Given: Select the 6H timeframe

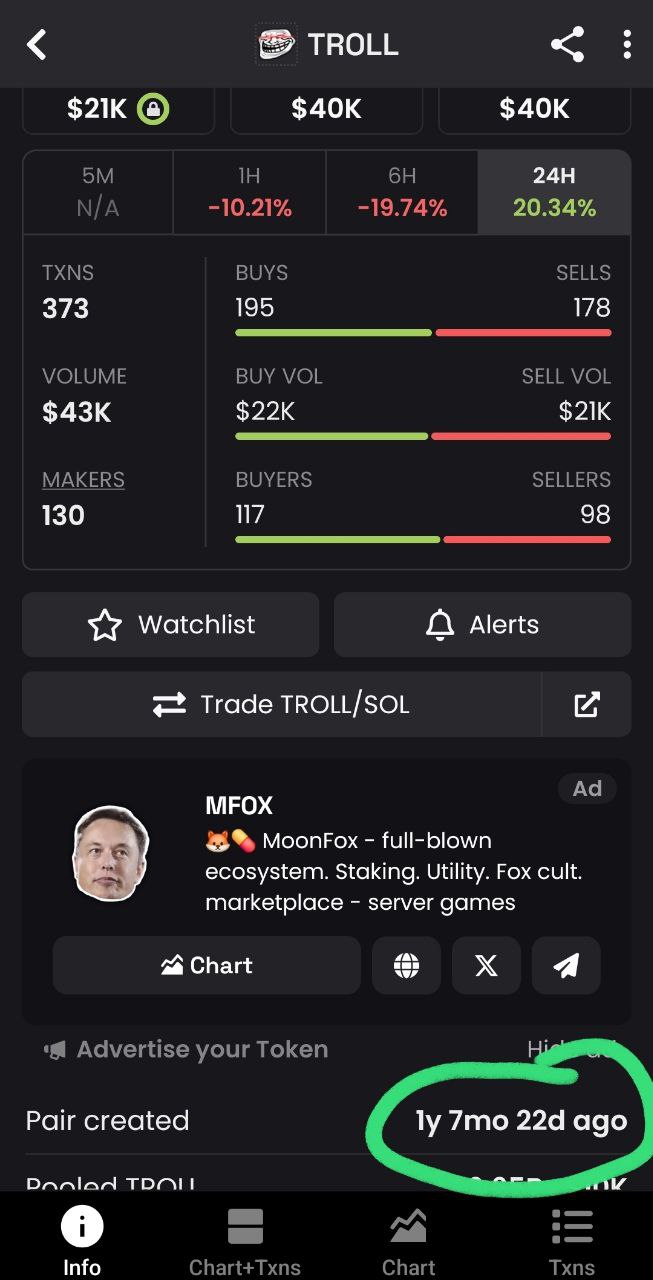Looking at the screenshot, I should tap(402, 192).
